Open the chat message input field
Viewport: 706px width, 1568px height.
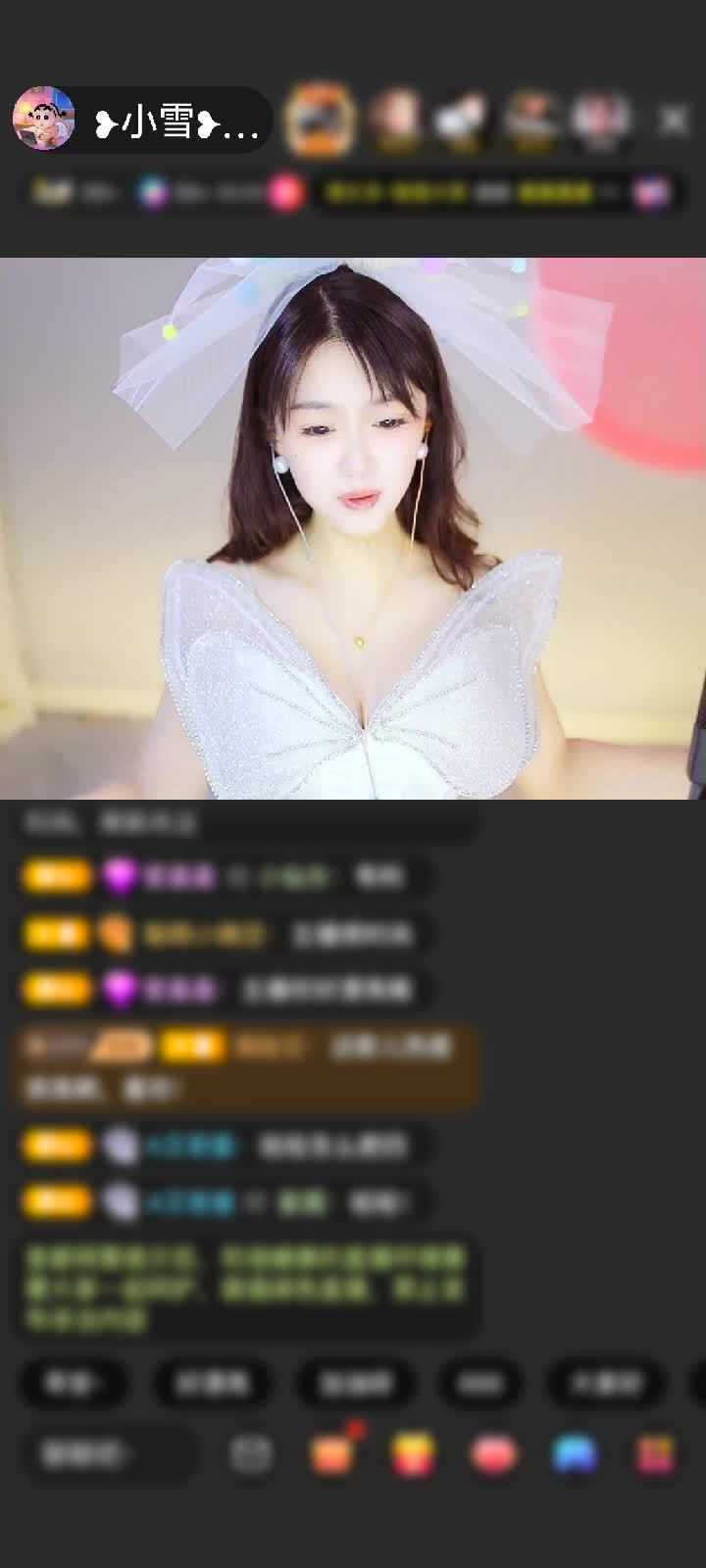pyautogui.click(x=108, y=1454)
